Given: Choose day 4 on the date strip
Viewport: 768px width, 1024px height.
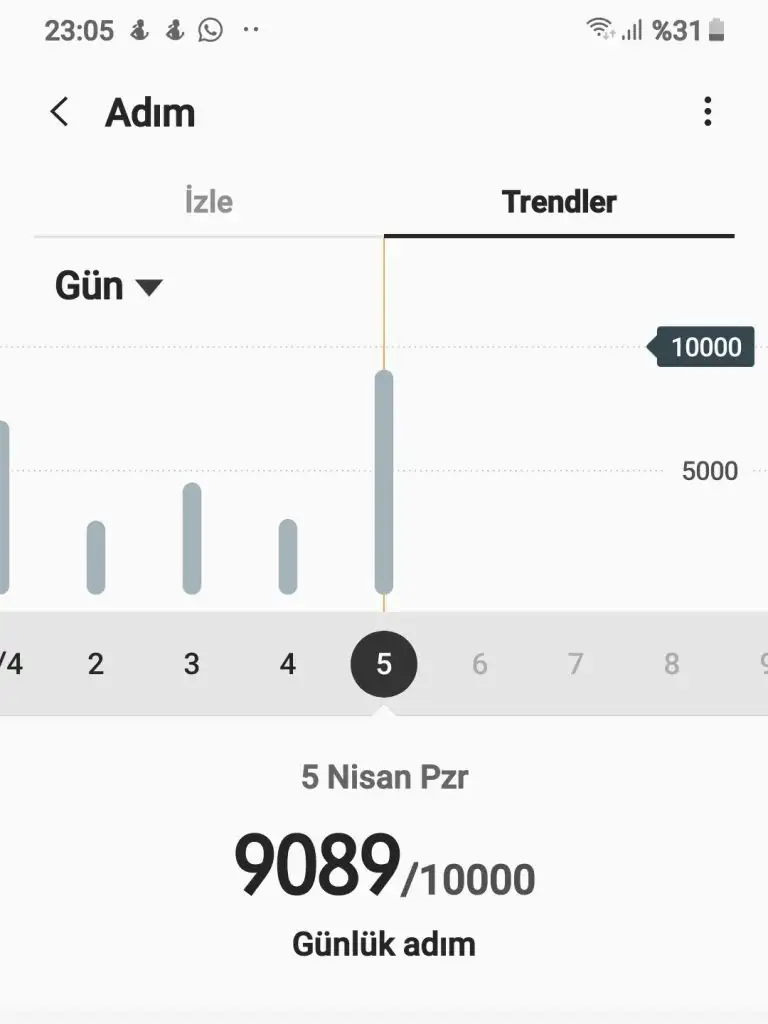Looking at the screenshot, I should tap(288, 664).
